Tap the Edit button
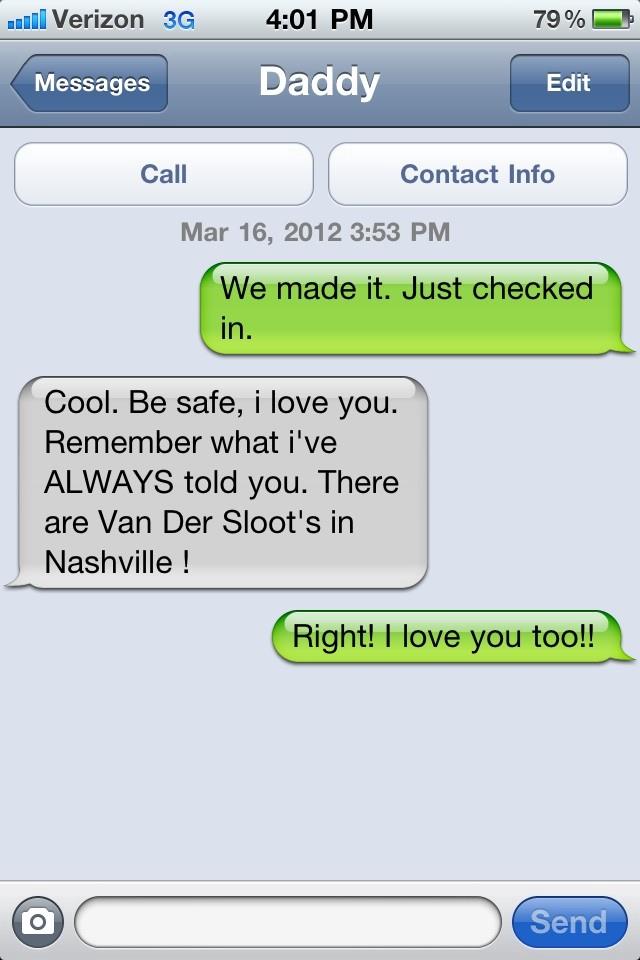This screenshot has height=960, width=640. (568, 83)
